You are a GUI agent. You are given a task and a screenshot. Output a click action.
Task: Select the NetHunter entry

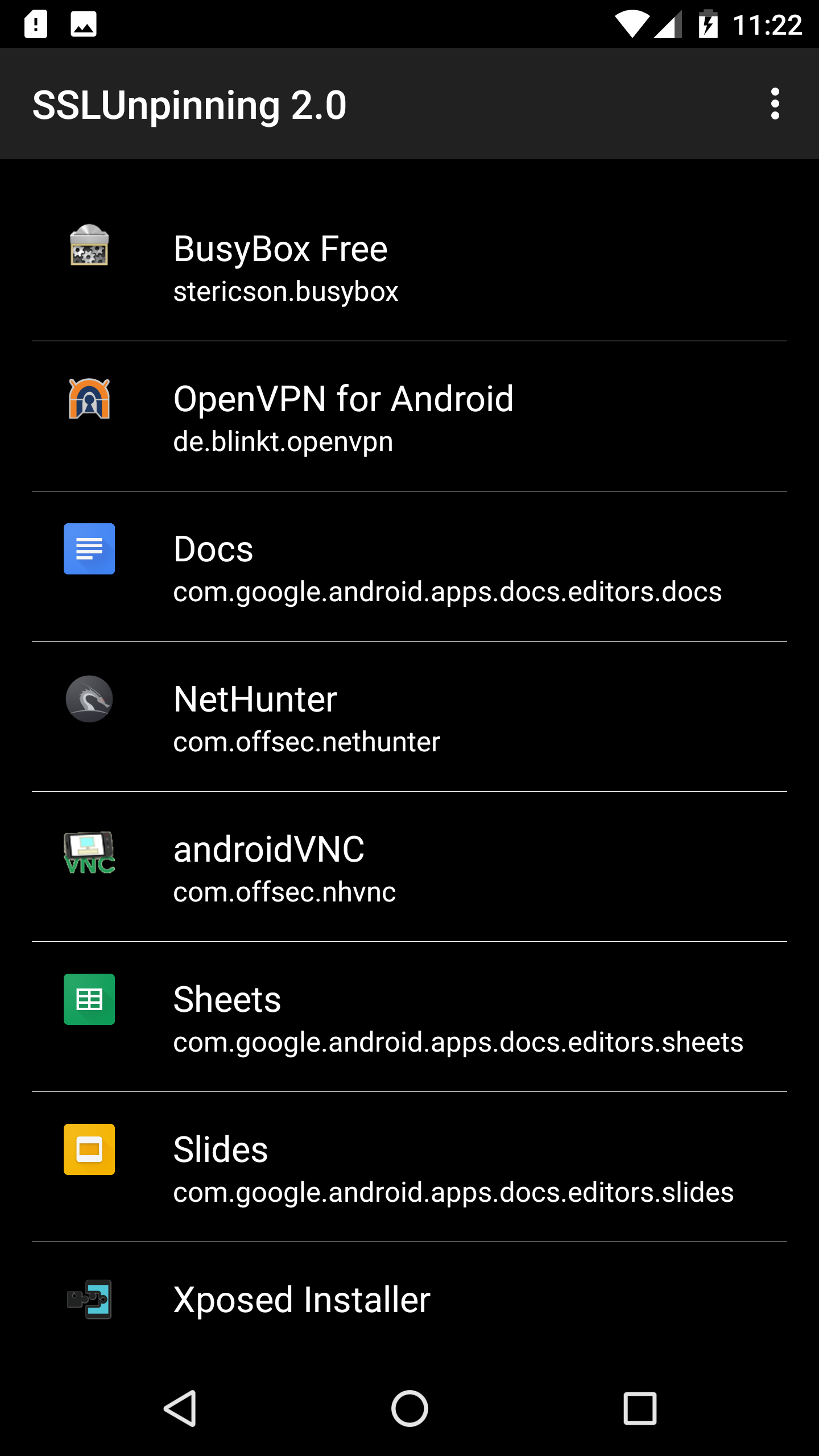(409, 717)
